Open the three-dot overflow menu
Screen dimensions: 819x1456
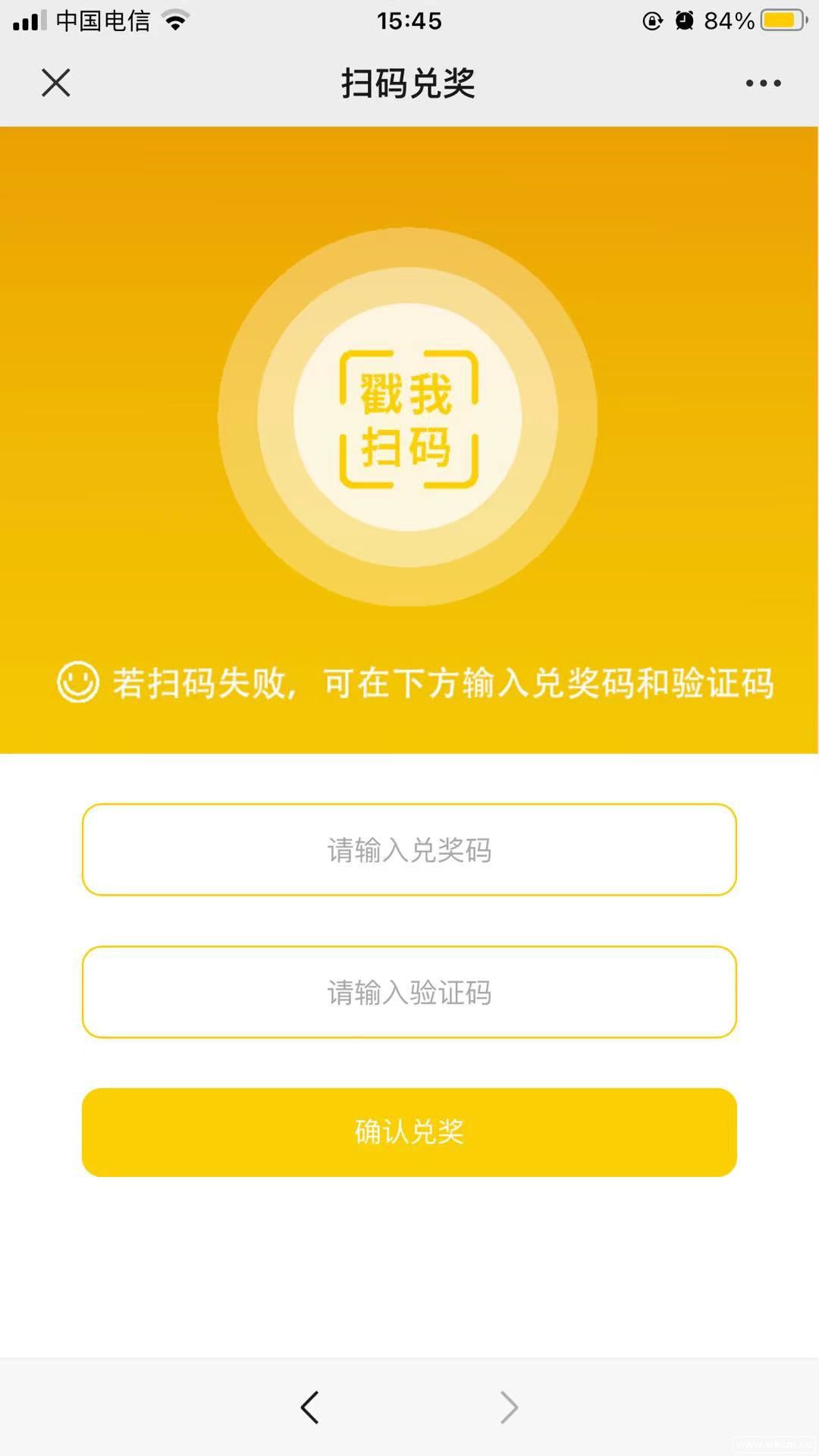tap(763, 83)
